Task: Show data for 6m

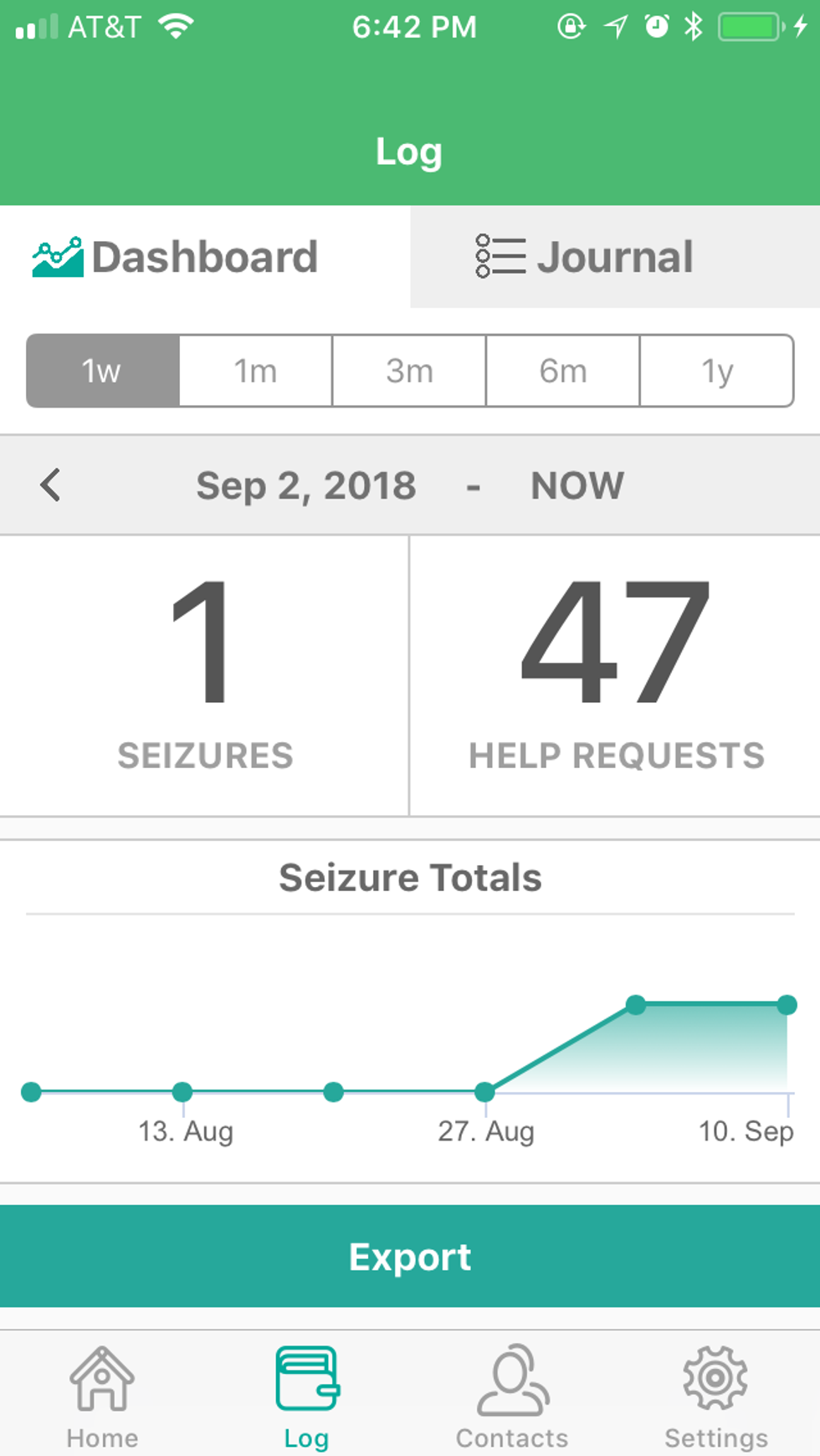Action: 562,371
